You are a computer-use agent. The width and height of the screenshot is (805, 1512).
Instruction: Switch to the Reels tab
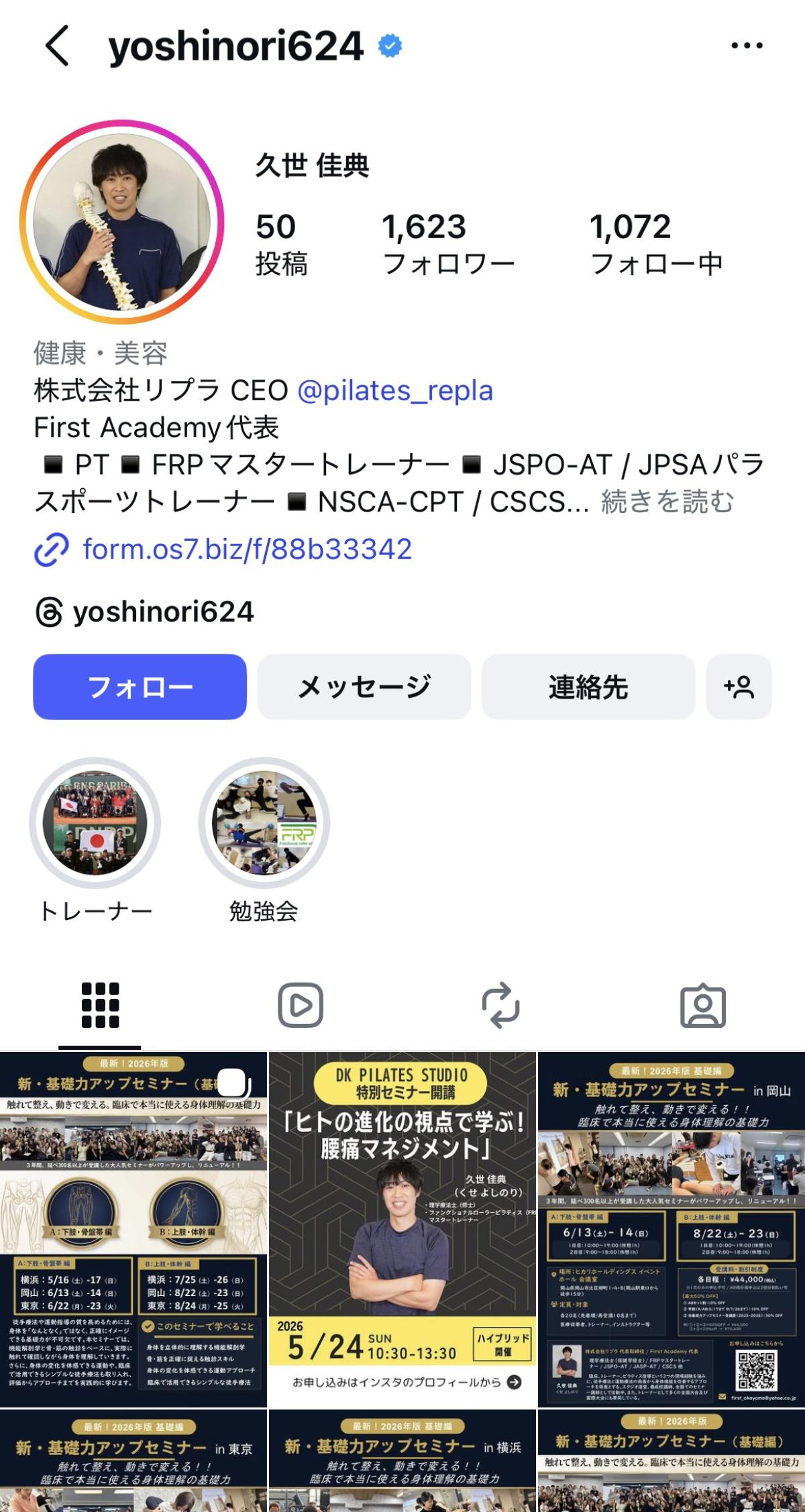[x=301, y=1005]
